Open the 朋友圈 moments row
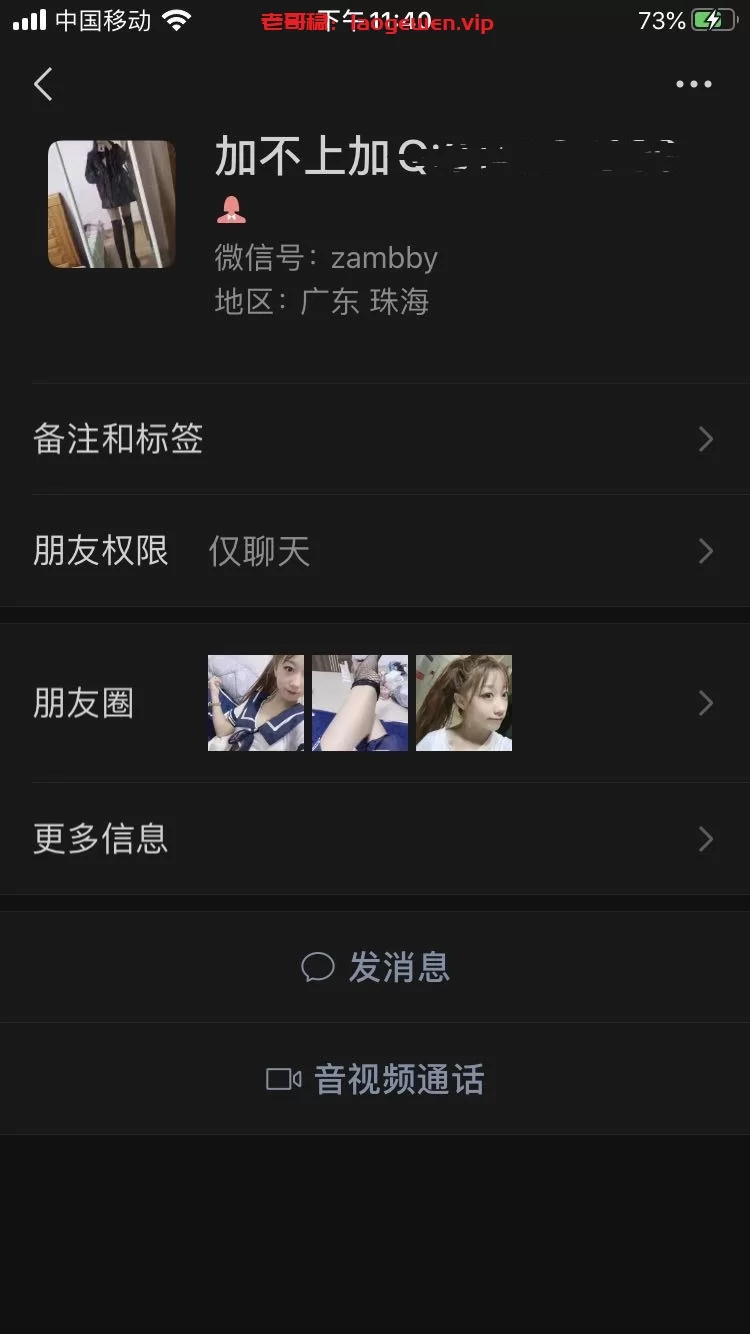Screen dimensions: 750x1334 [375, 703]
